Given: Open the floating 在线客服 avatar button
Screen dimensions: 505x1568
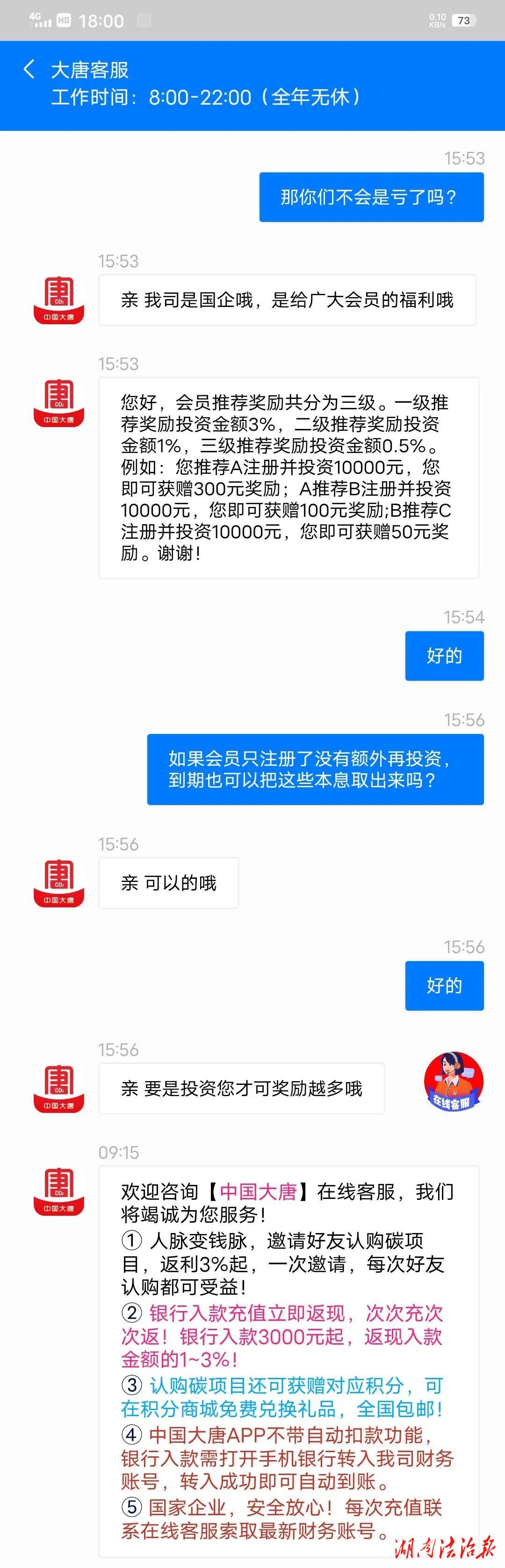Looking at the screenshot, I should [x=453, y=1082].
